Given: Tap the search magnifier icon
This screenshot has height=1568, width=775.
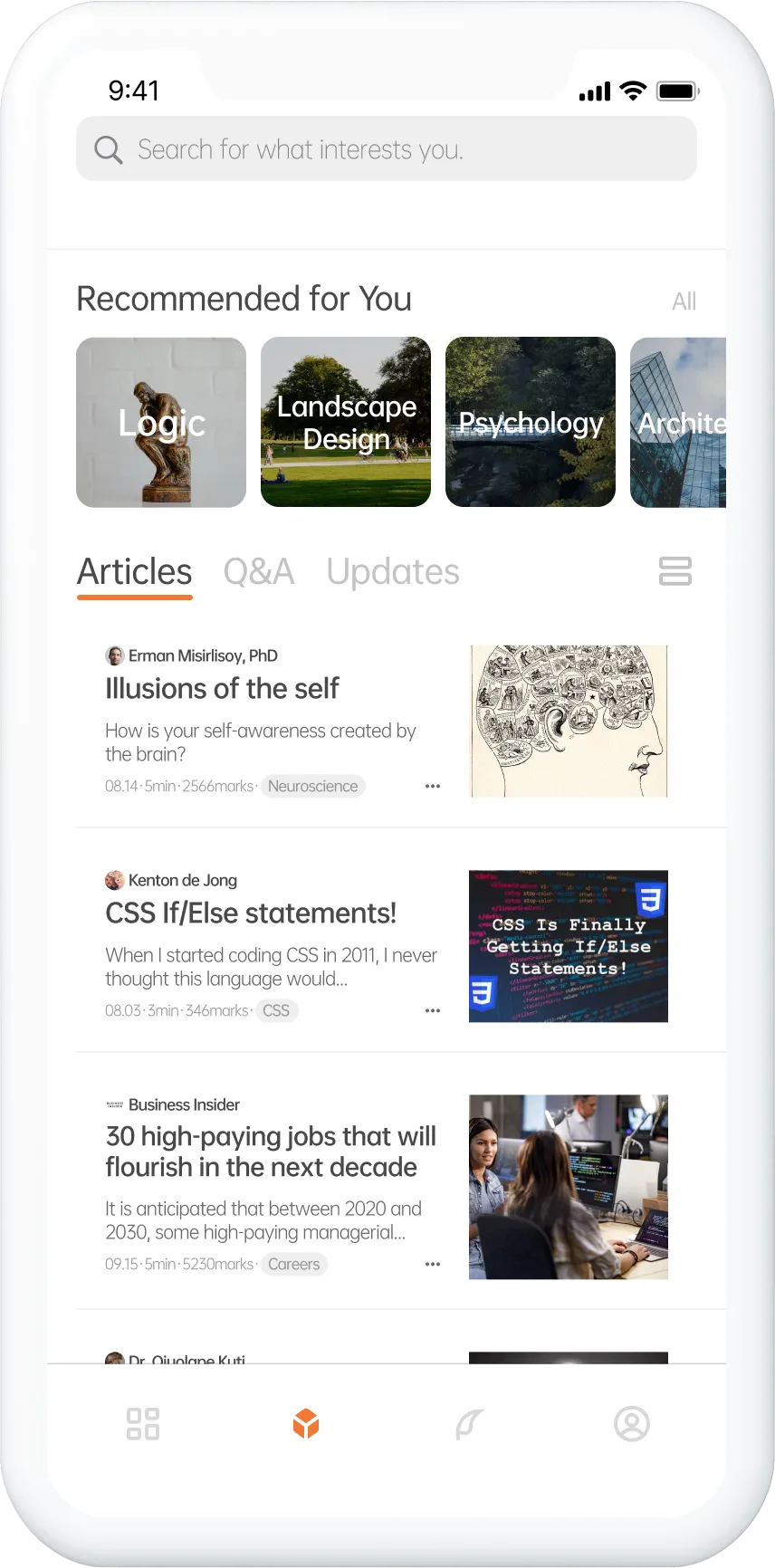Looking at the screenshot, I should coord(108,148).
